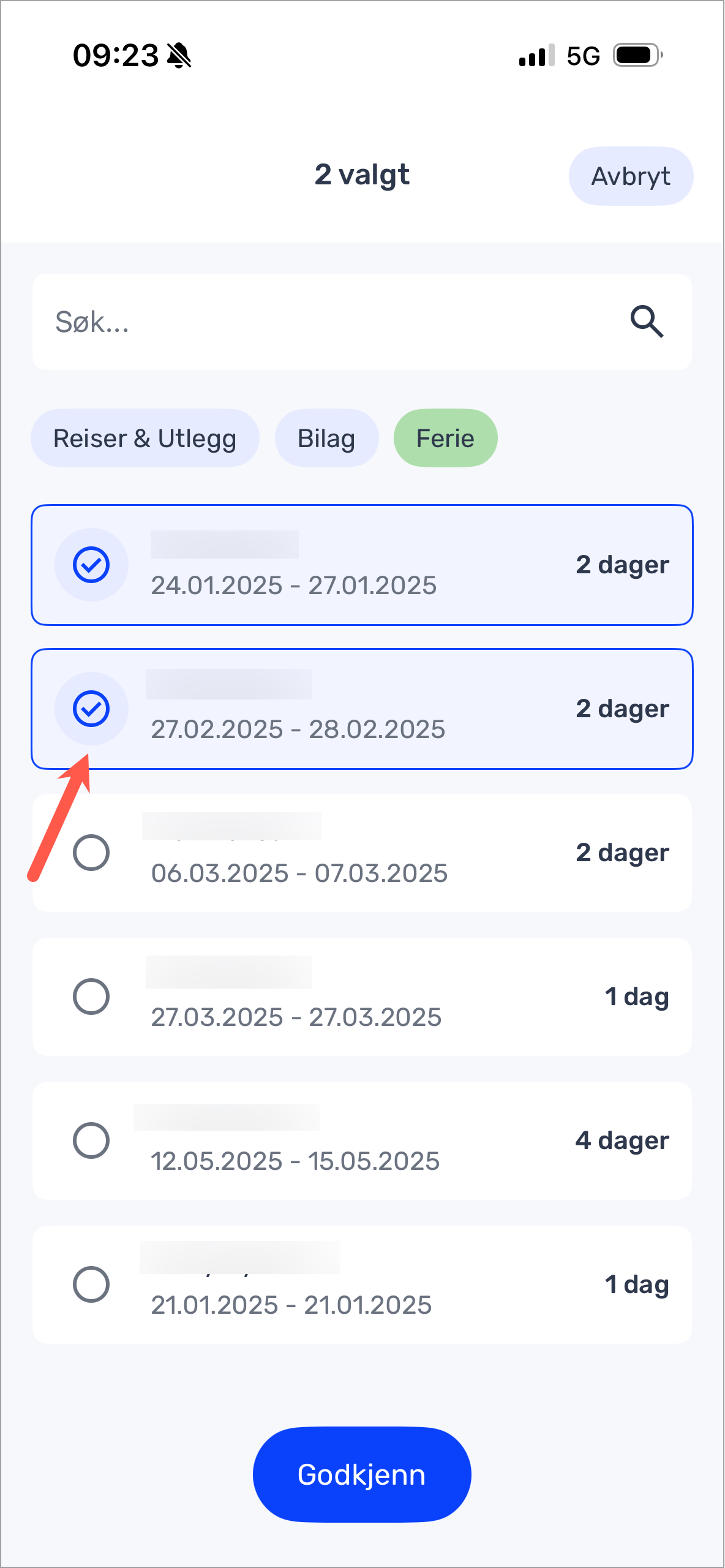Viewport: 725px width, 1568px height.
Task: Click Avbryt to cancel selection
Action: pyautogui.click(x=631, y=176)
